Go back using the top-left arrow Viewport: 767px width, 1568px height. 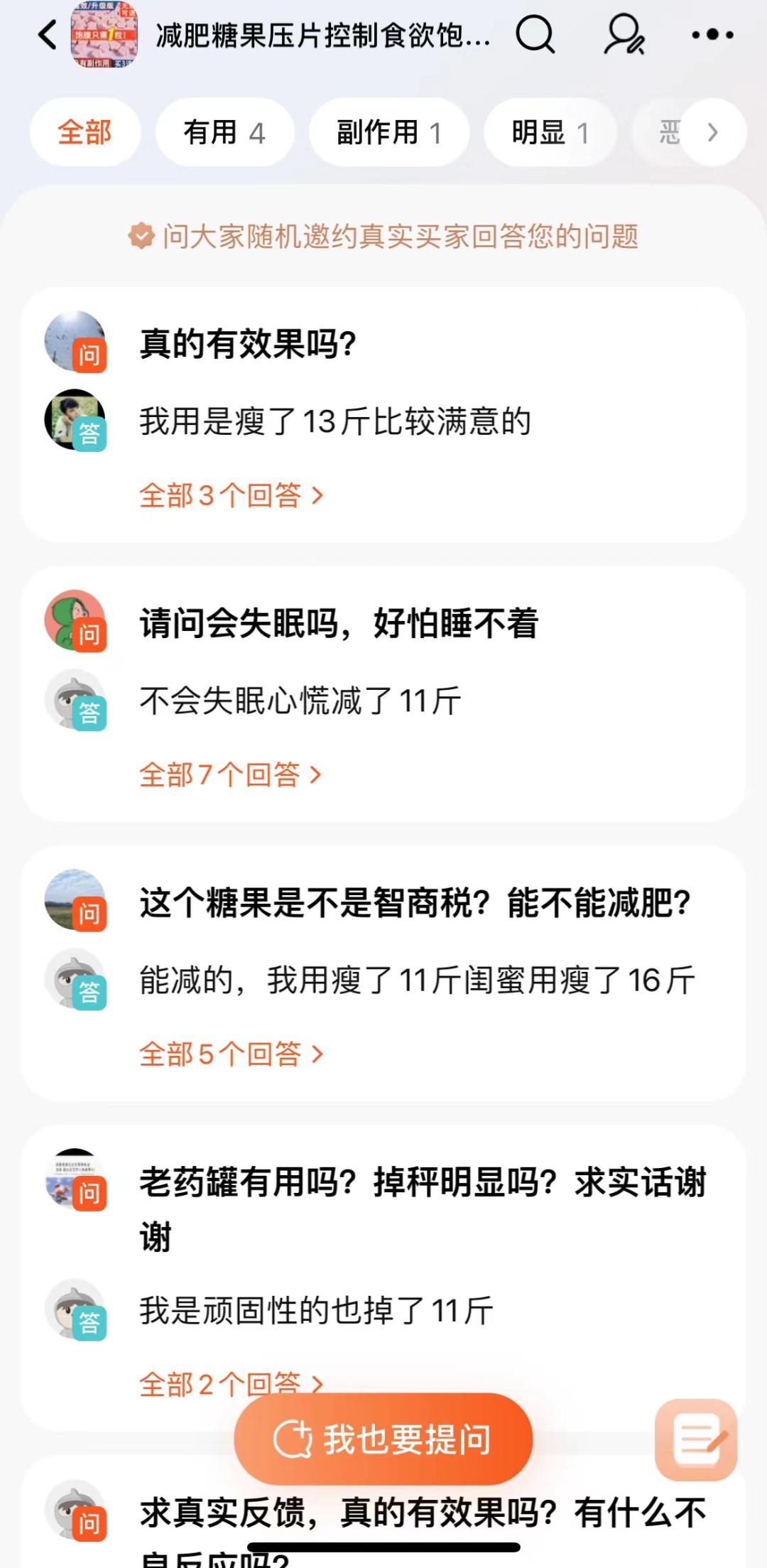pos(48,35)
